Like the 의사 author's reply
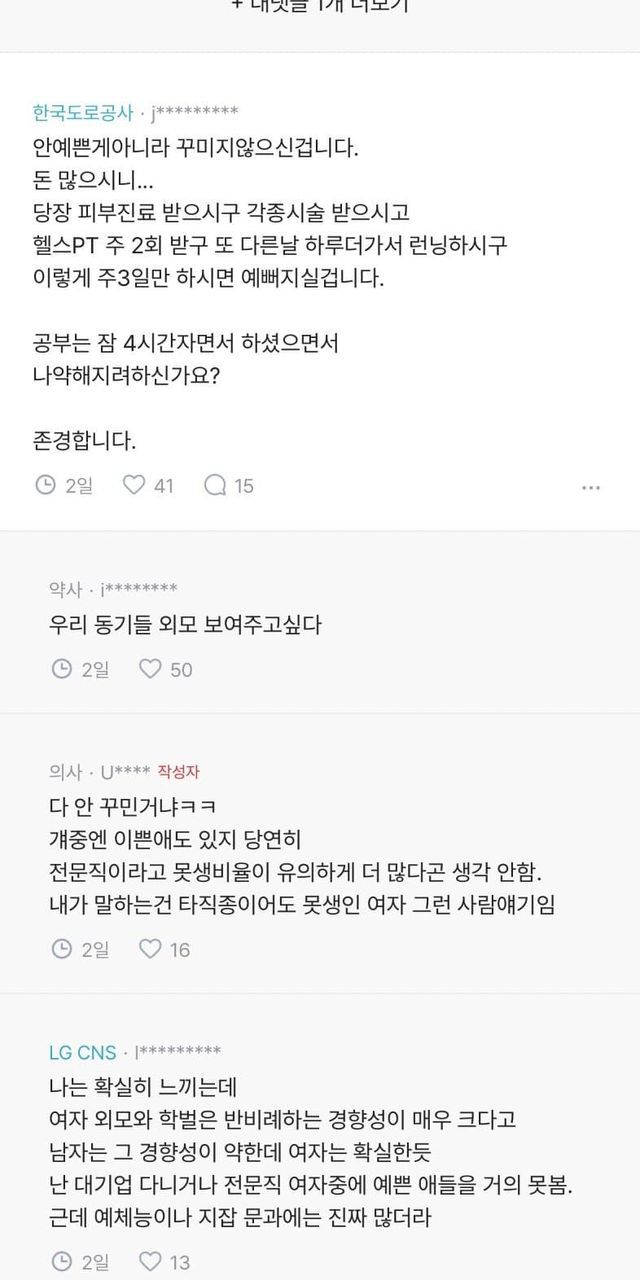 point(164,949)
